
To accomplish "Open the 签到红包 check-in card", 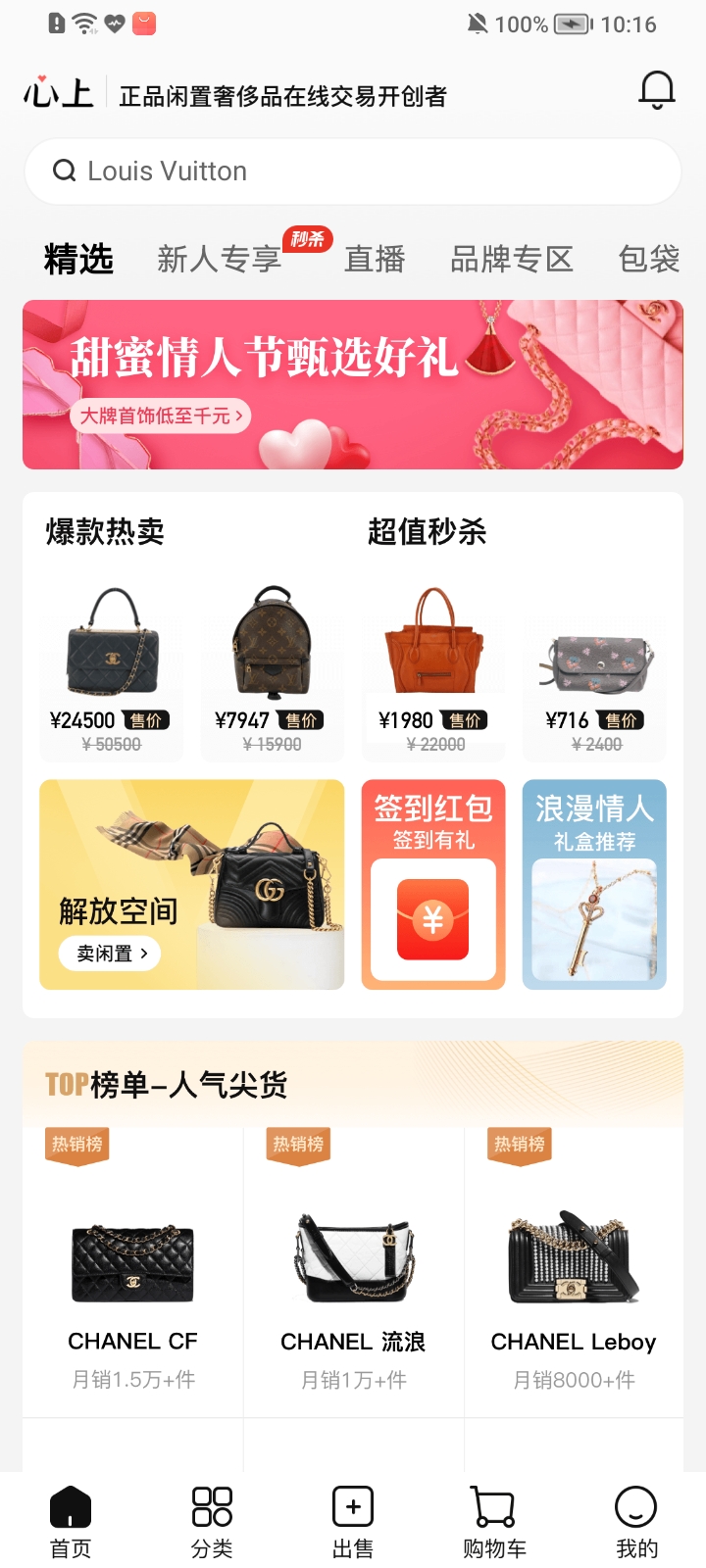I will (433, 885).
